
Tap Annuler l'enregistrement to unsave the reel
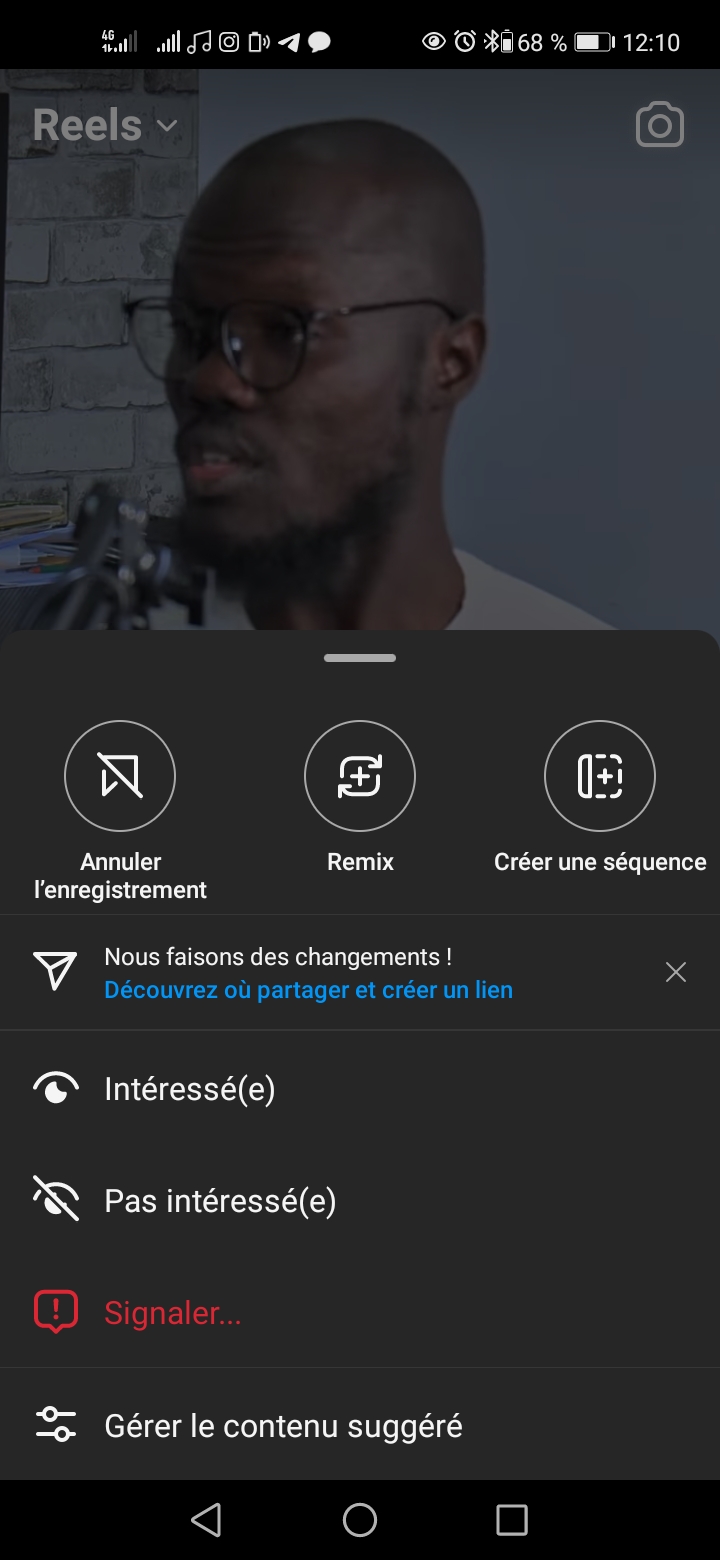tap(120, 776)
